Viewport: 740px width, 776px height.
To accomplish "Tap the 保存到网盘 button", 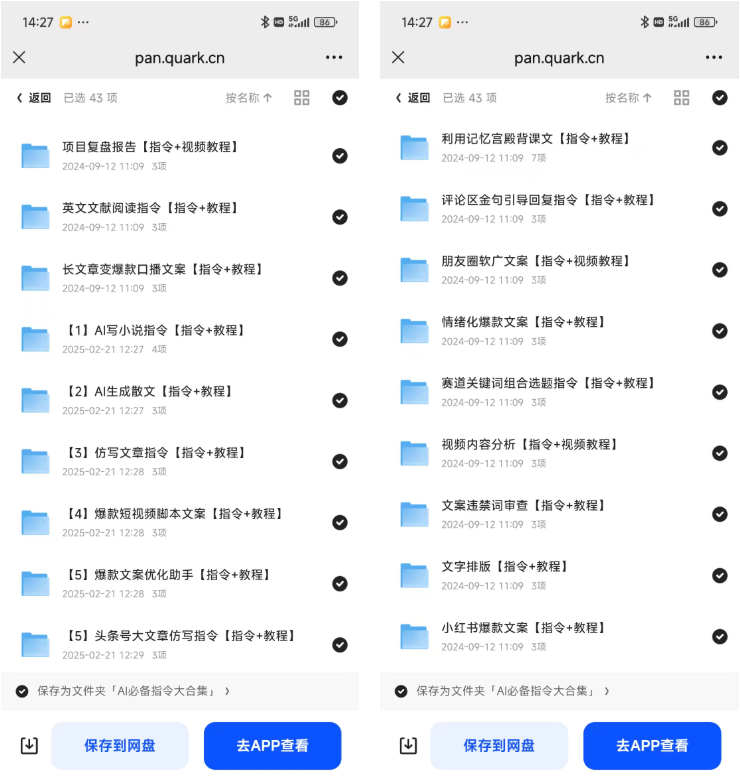I will 119,745.
